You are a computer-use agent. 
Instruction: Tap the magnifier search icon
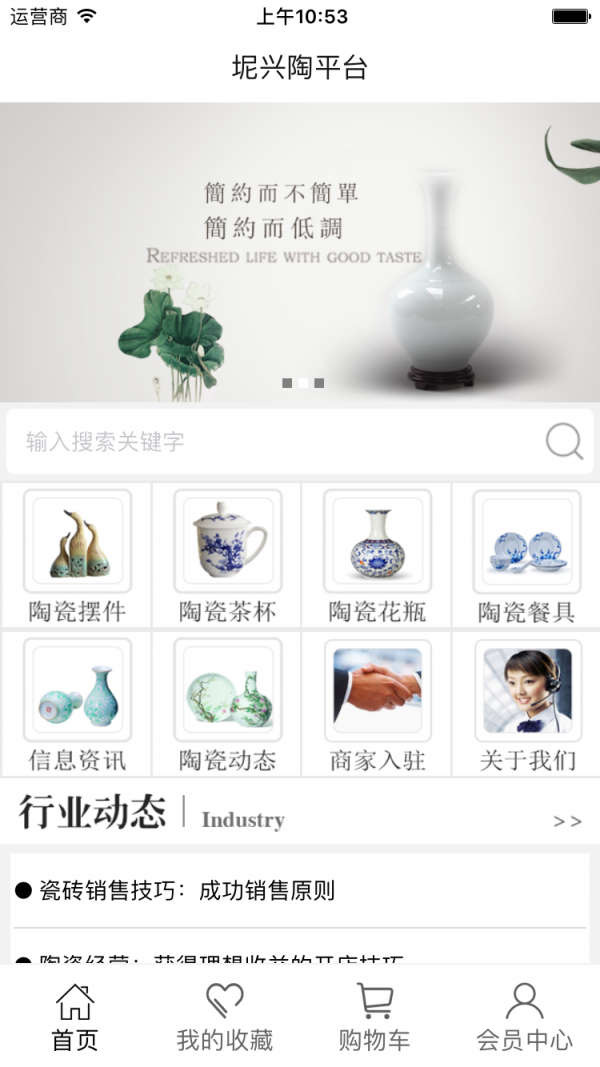564,441
